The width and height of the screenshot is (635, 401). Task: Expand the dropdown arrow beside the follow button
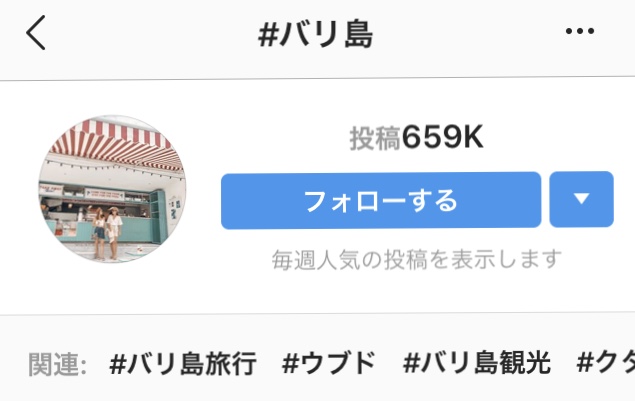click(x=581, y=200)
